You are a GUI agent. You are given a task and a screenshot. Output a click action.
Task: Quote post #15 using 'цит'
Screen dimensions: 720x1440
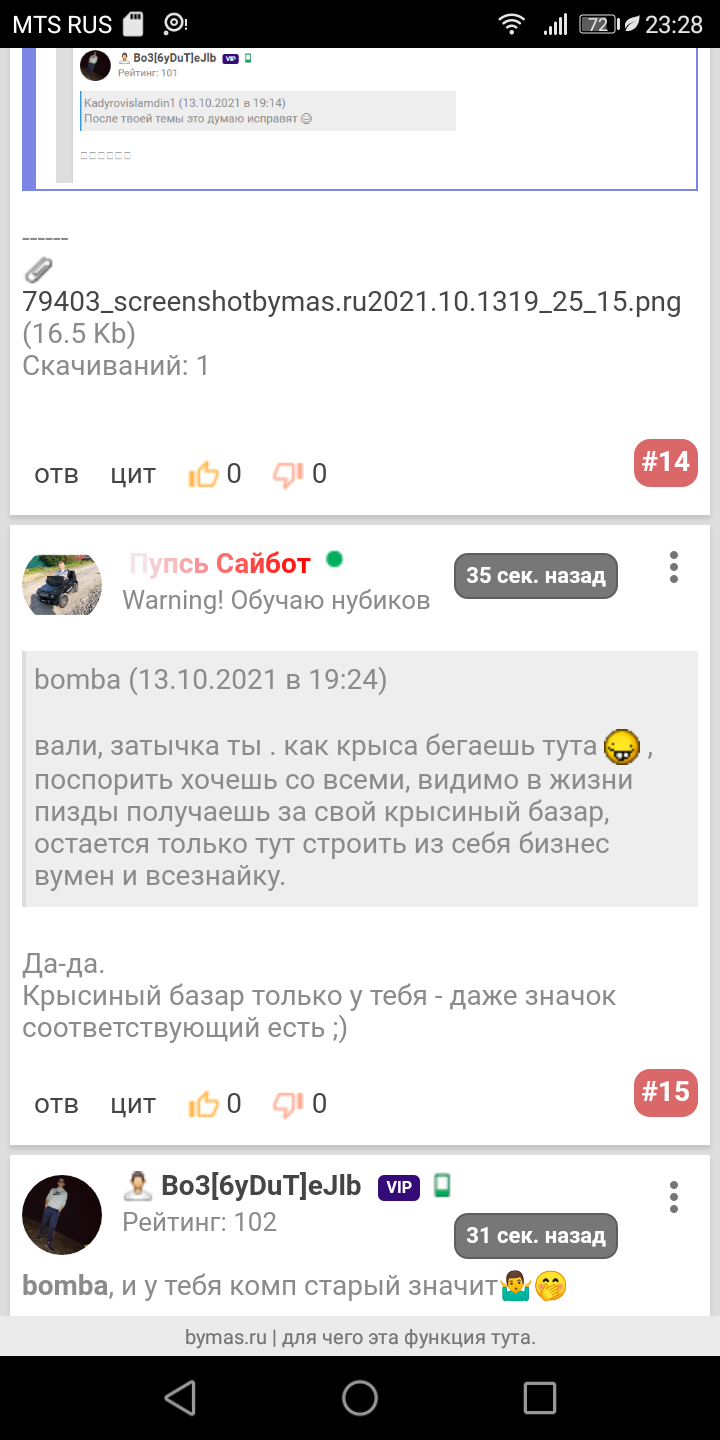tap(133, 1104)
